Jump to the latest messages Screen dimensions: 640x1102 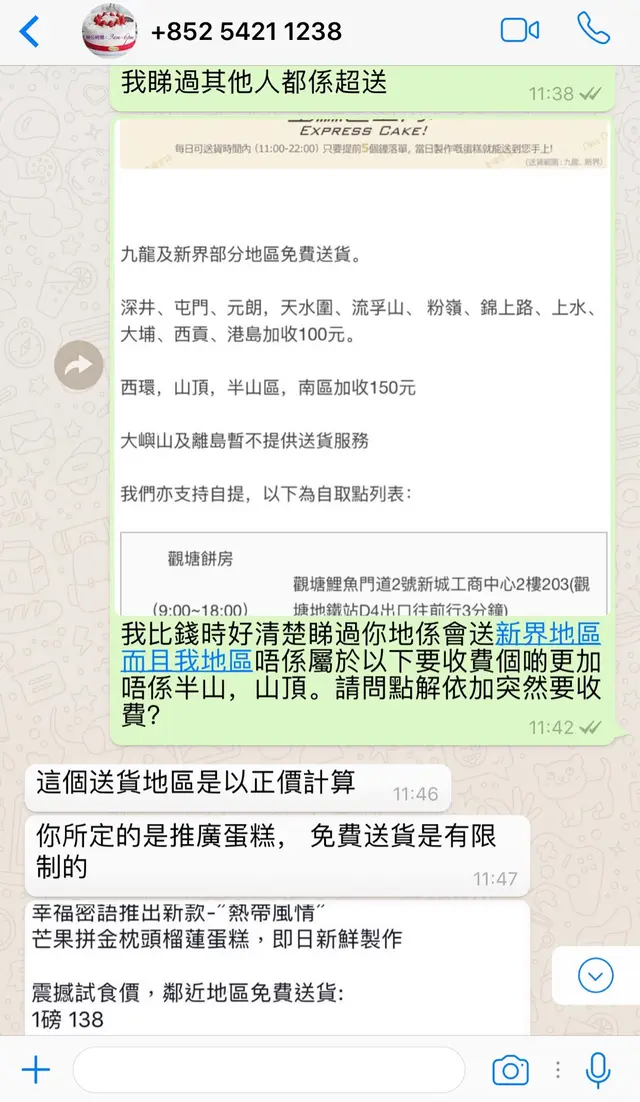coord(596,974)
